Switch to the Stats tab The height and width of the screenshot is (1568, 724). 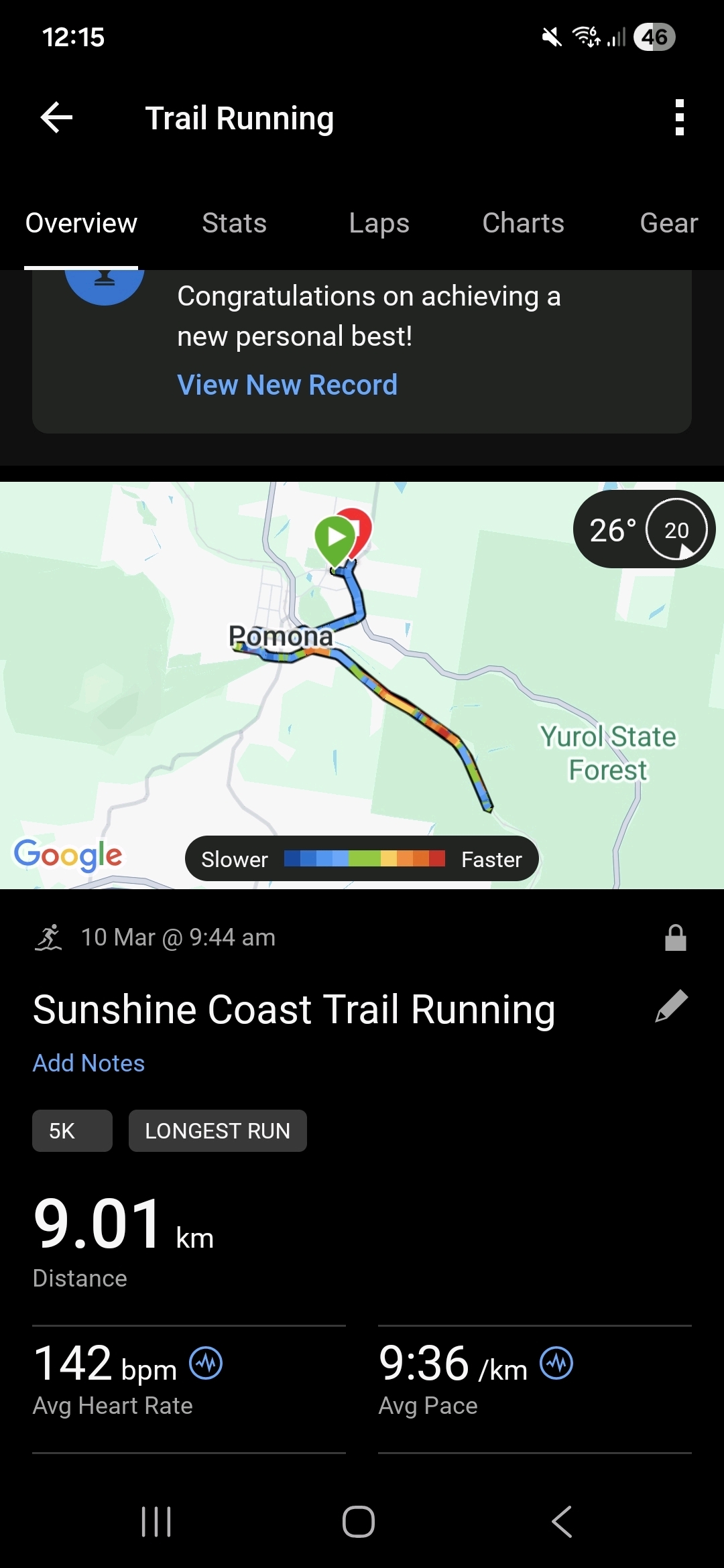234,223
